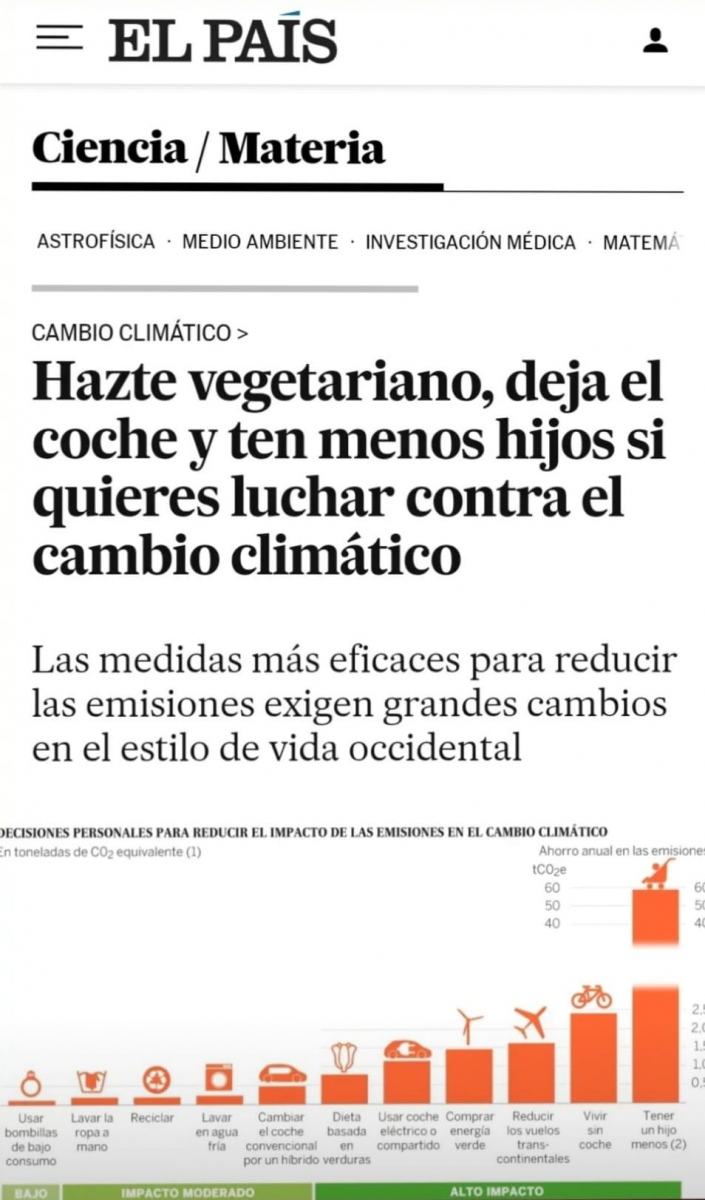Image resolution: width=705 pixels, height=1200 pixels.
Task: Open the hamburger menu
Action: click(59, 38)
